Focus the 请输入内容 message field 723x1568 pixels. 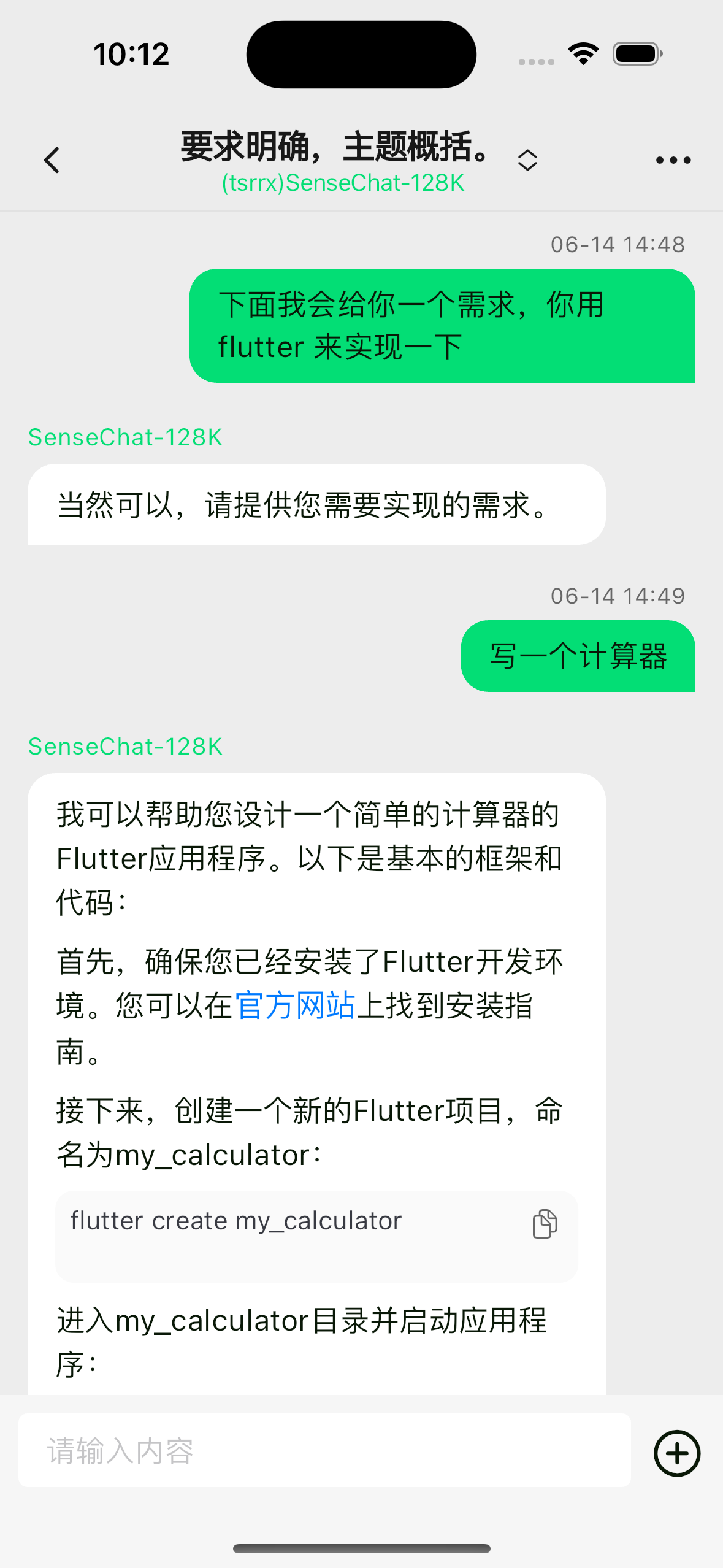324,1451
